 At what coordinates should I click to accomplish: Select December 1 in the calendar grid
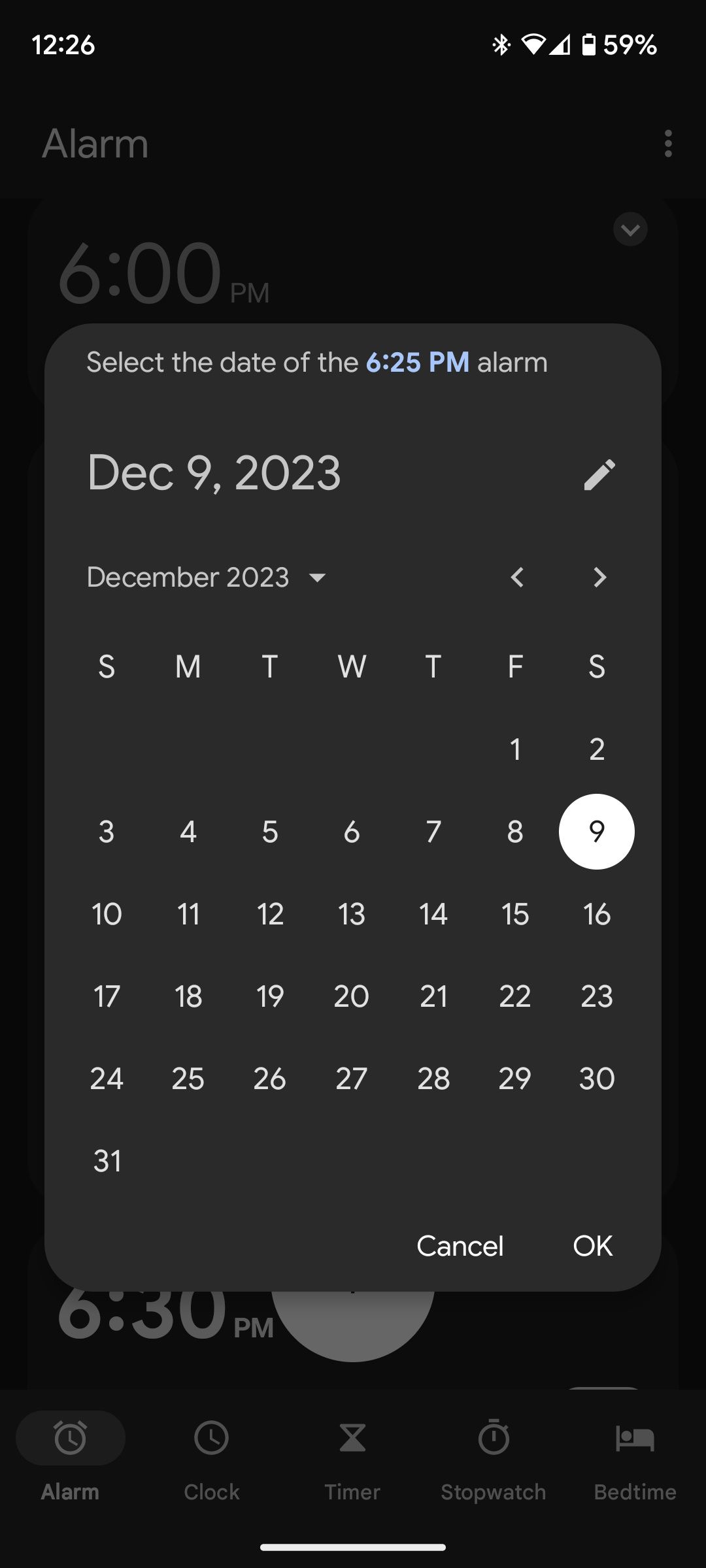pos(515,749)
